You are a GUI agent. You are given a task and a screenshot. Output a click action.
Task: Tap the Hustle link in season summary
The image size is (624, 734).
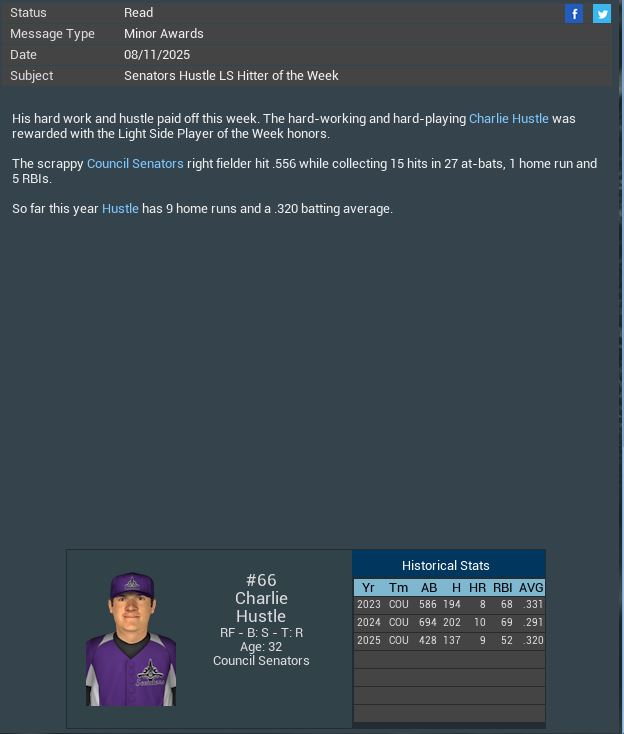point(120,208)
